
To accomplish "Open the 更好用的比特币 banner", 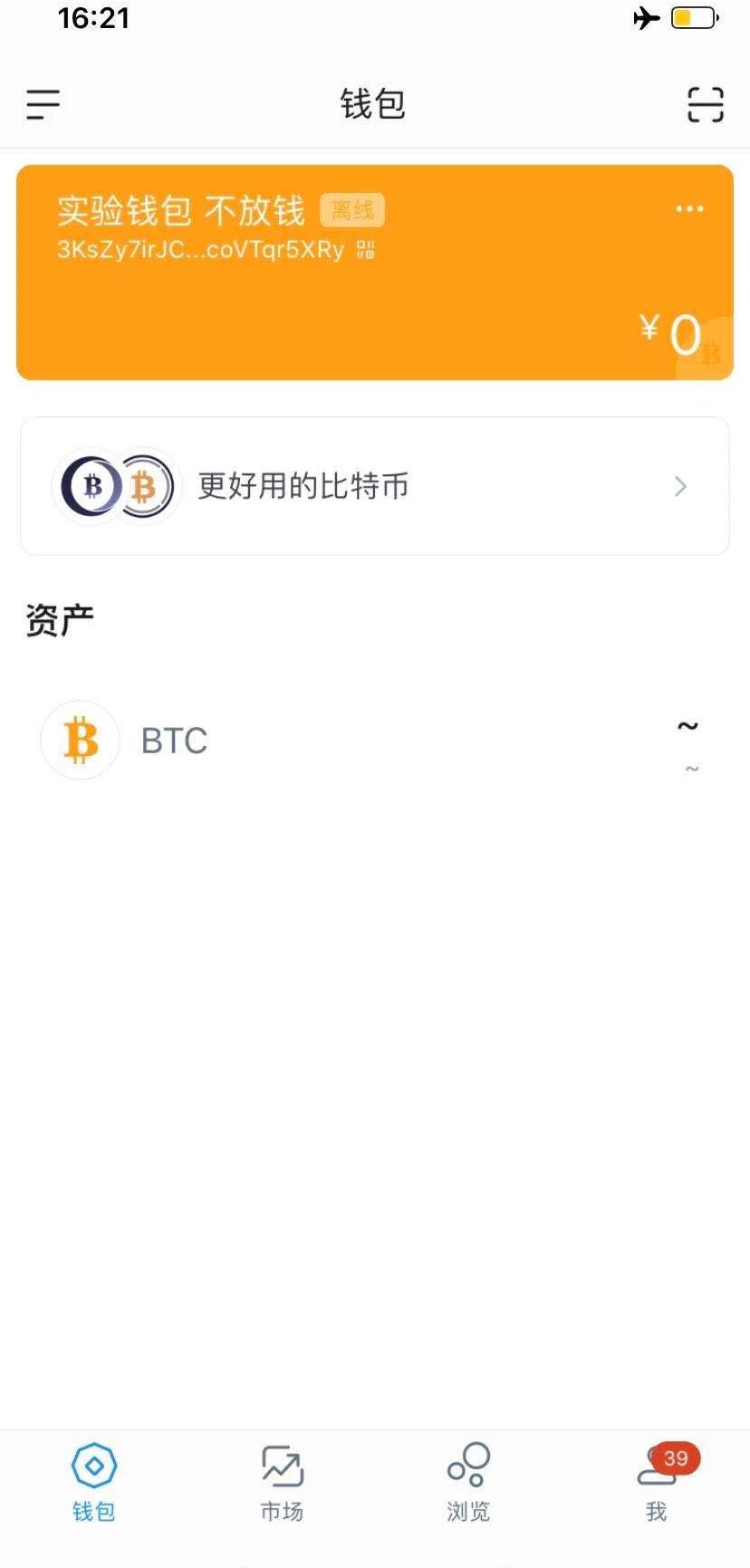I will click(374, 486).
